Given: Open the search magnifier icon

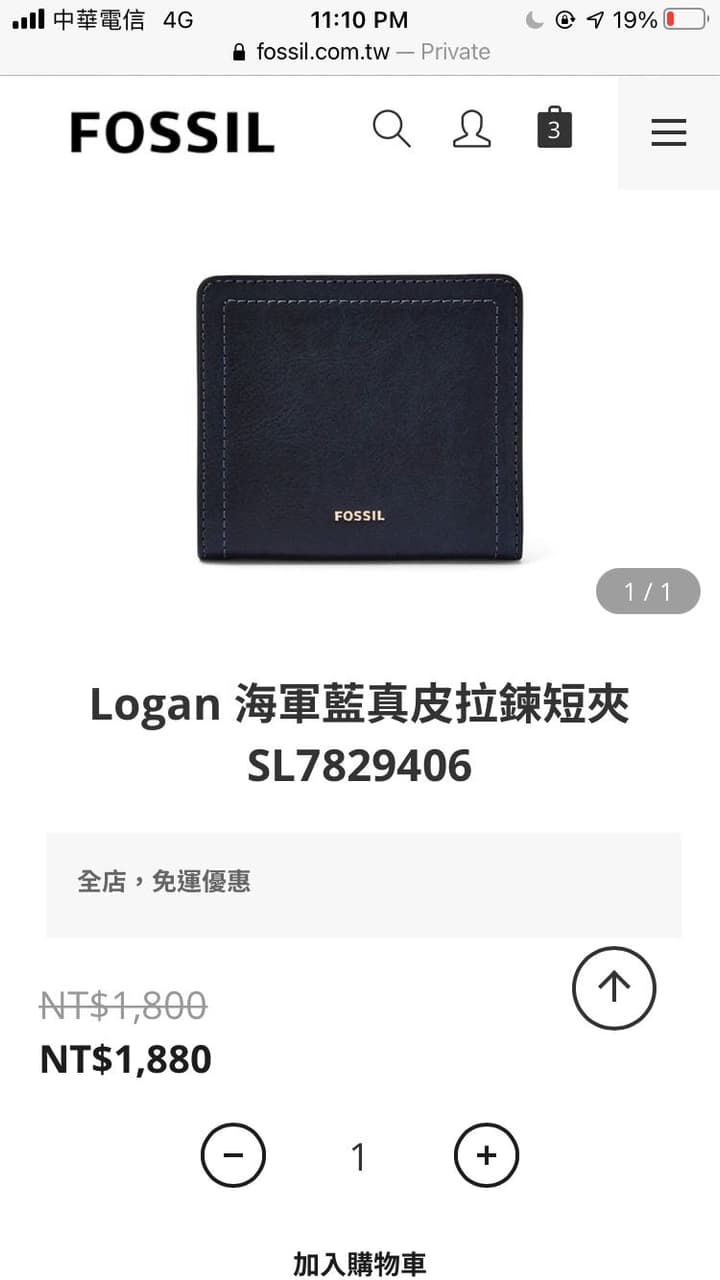Looking at the screenshot, I should click(391, 129).
